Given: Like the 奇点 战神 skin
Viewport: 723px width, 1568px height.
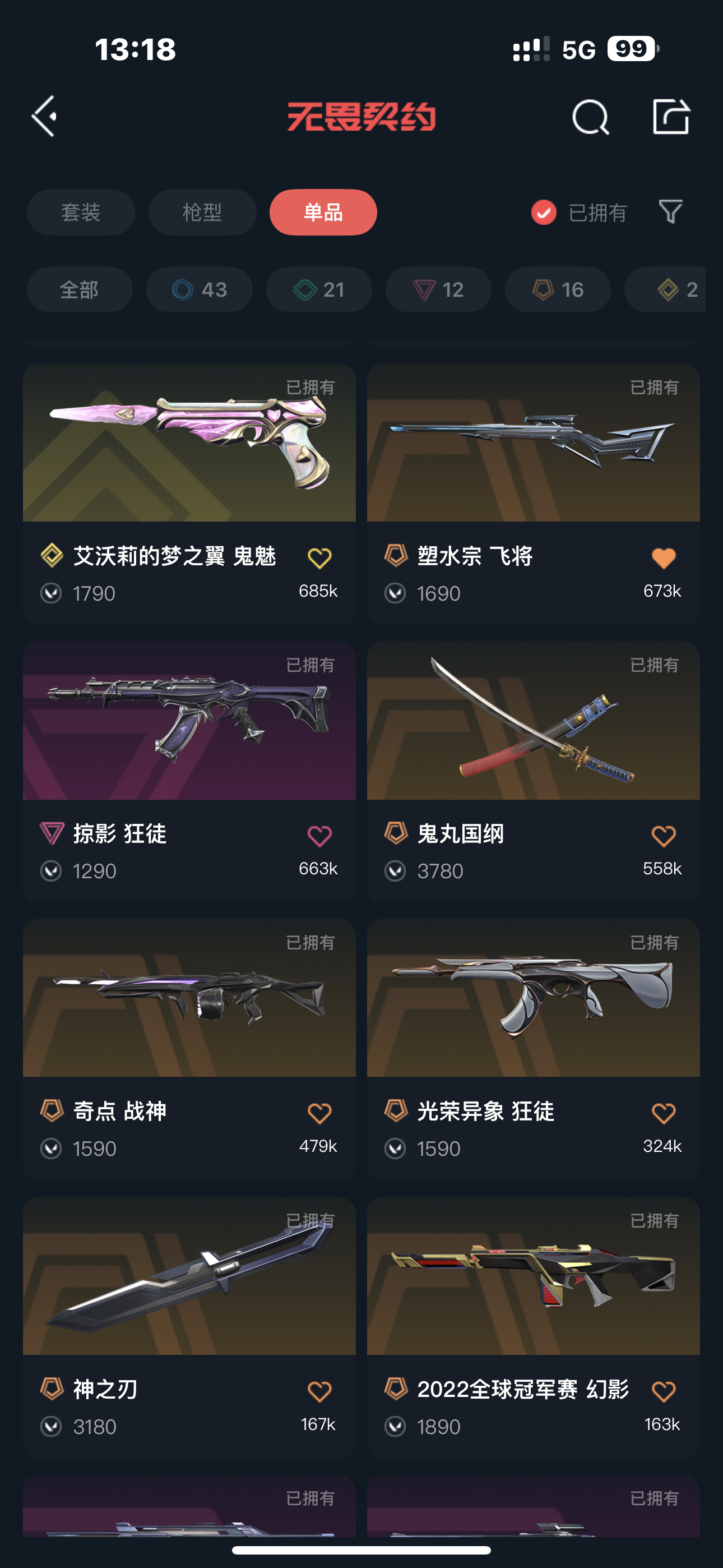Looking at the screenshot, I should (x=319, y=1113).
